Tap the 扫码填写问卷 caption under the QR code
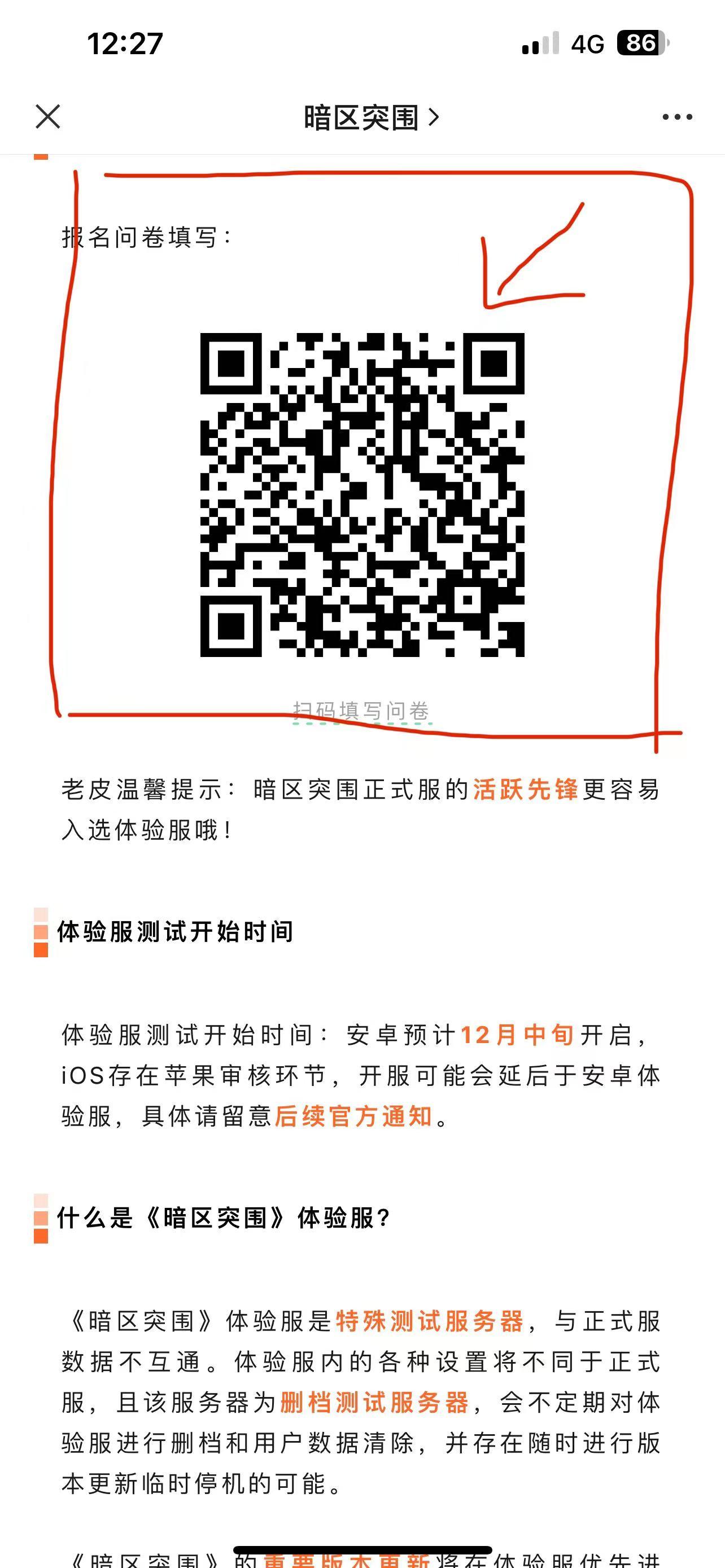The width and height of the screenshot is (725, 1568). click(361, 709)
